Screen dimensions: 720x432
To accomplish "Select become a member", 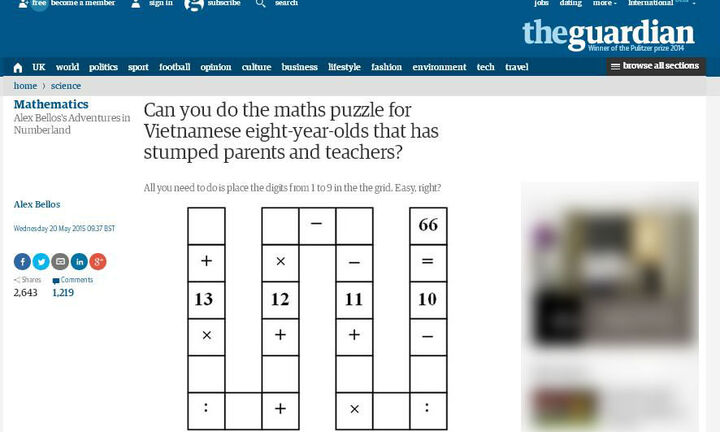I will tap(80, 4).
